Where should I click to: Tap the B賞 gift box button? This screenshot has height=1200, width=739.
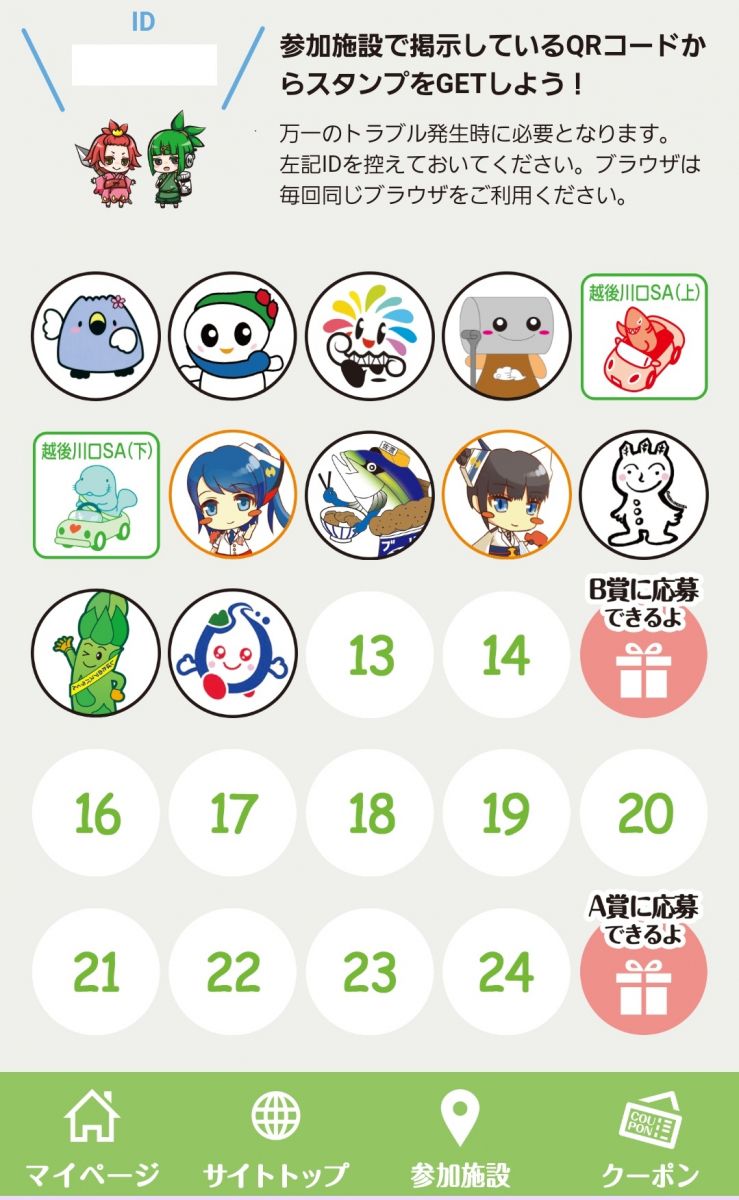click(x=644, y=655)
